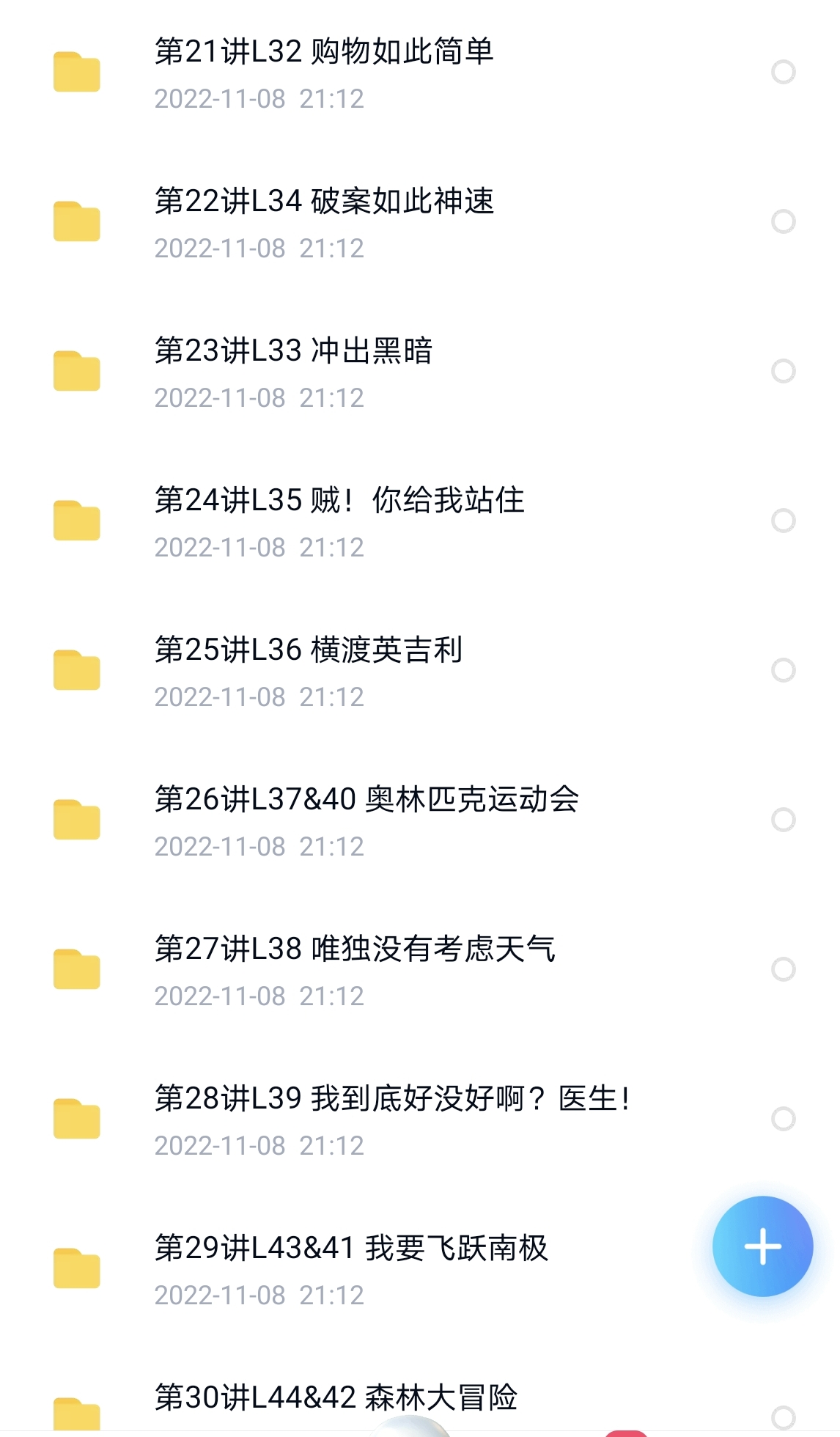The image size is (840, 1437).
Task: Select the circle for 第30讲L44&42 folder
Action: click(784, 1416)
